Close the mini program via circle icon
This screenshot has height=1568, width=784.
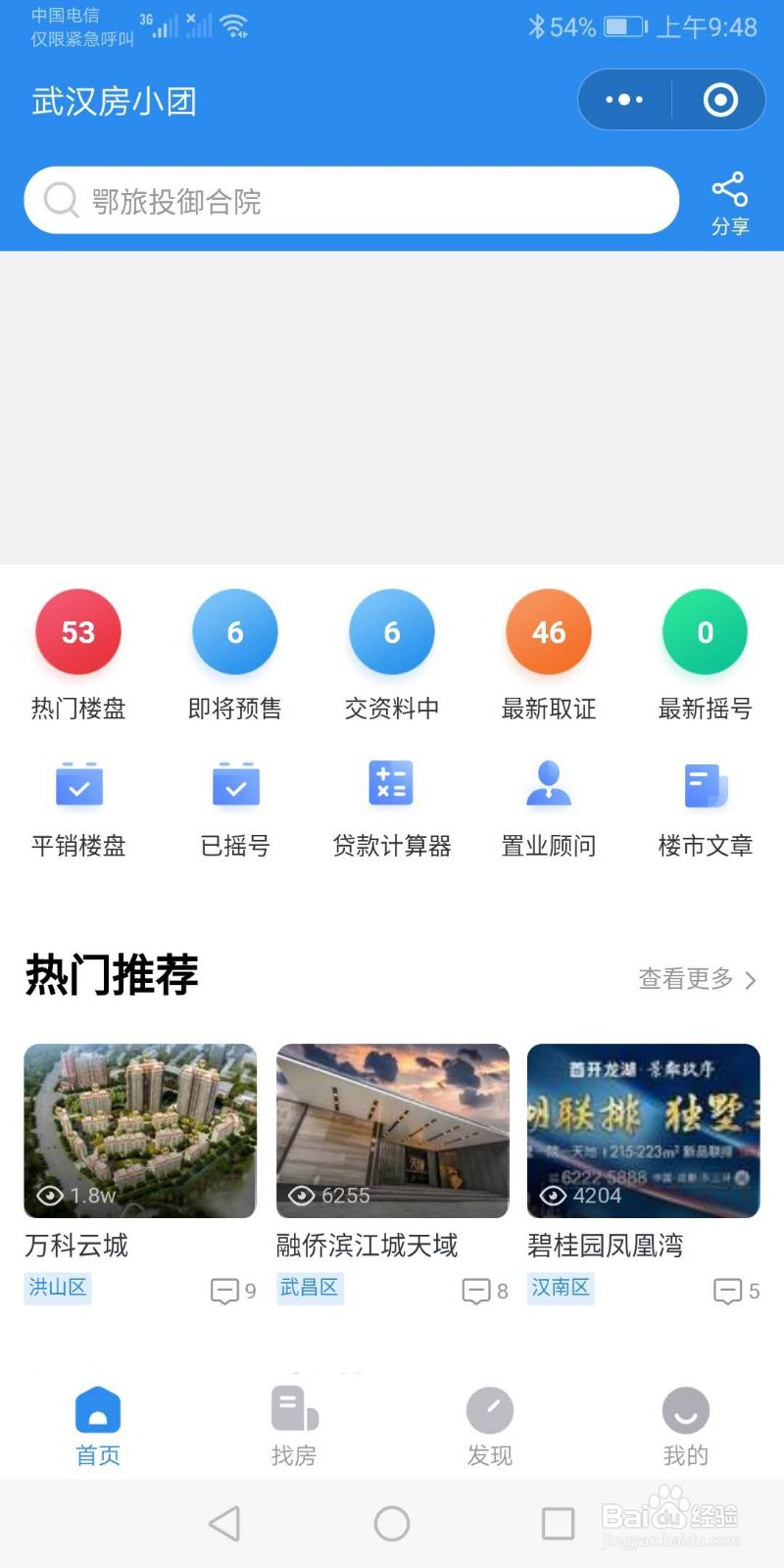click(x=720, y=100)
